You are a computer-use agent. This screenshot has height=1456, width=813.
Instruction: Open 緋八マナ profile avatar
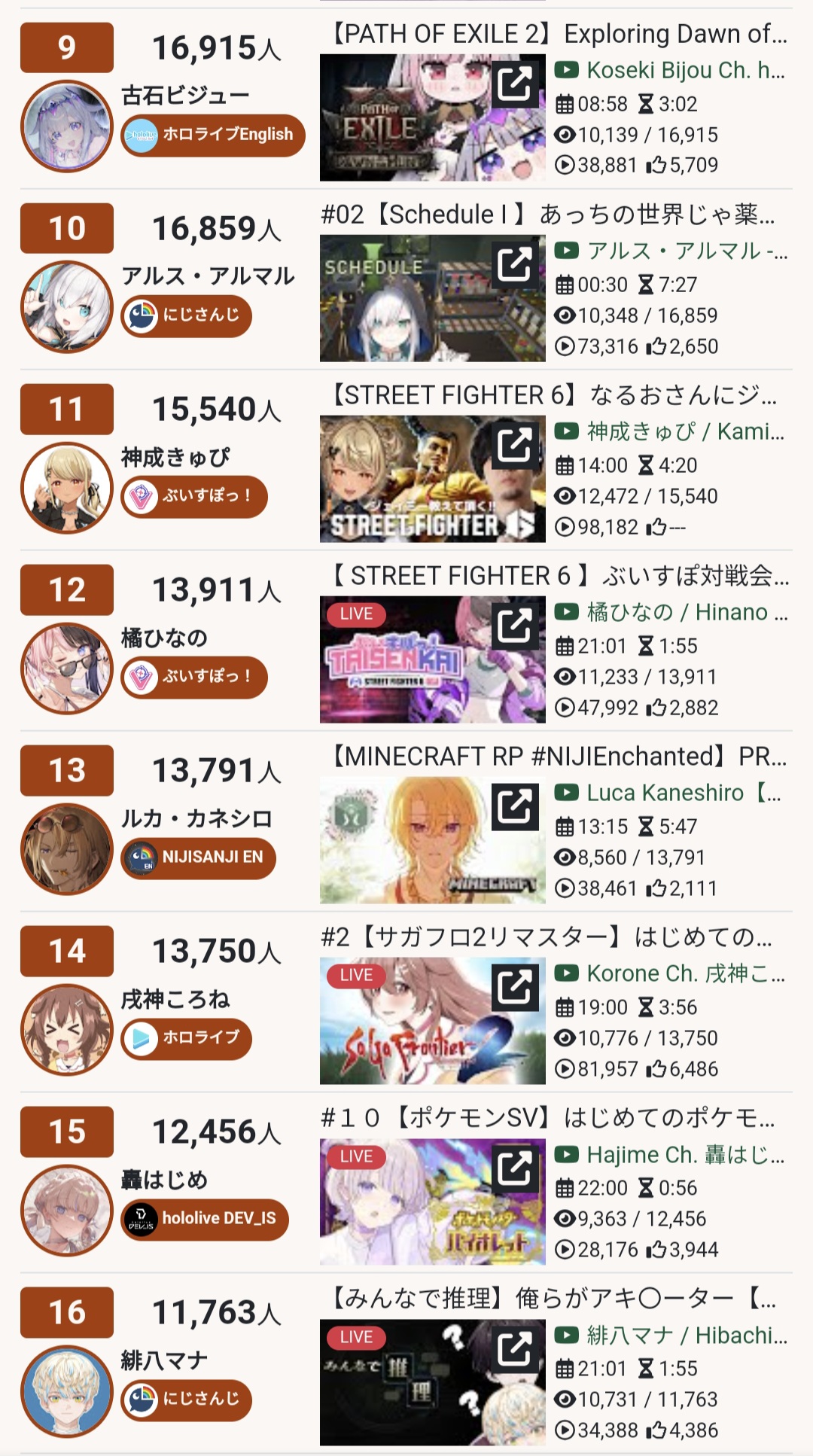tap(67, 1391)
